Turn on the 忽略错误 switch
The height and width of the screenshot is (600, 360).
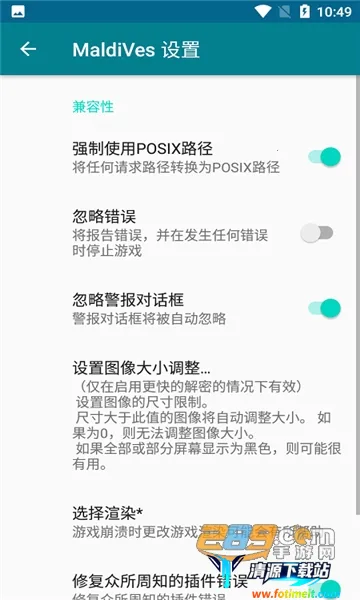317,233
